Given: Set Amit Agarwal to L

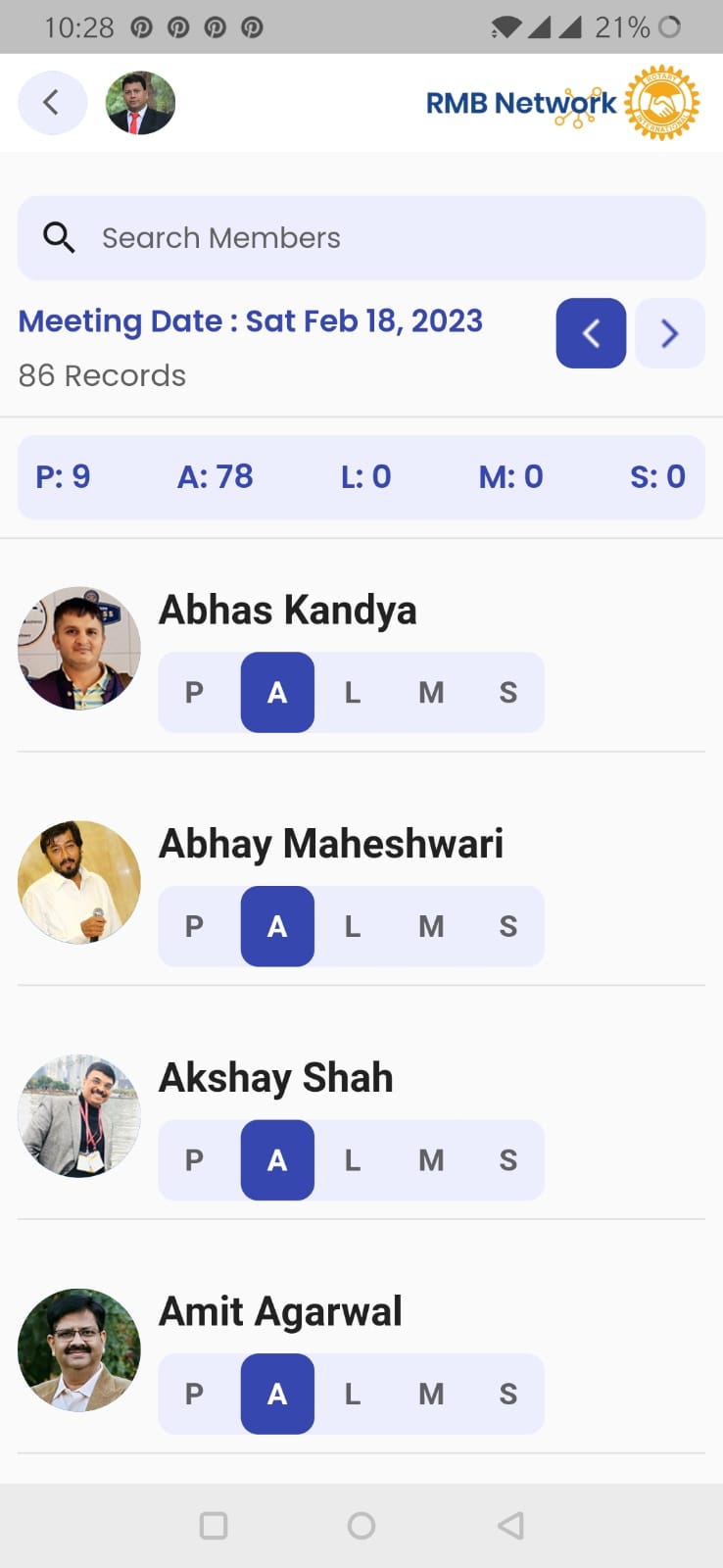Looking at the screenshot, I should [353, 1394].
